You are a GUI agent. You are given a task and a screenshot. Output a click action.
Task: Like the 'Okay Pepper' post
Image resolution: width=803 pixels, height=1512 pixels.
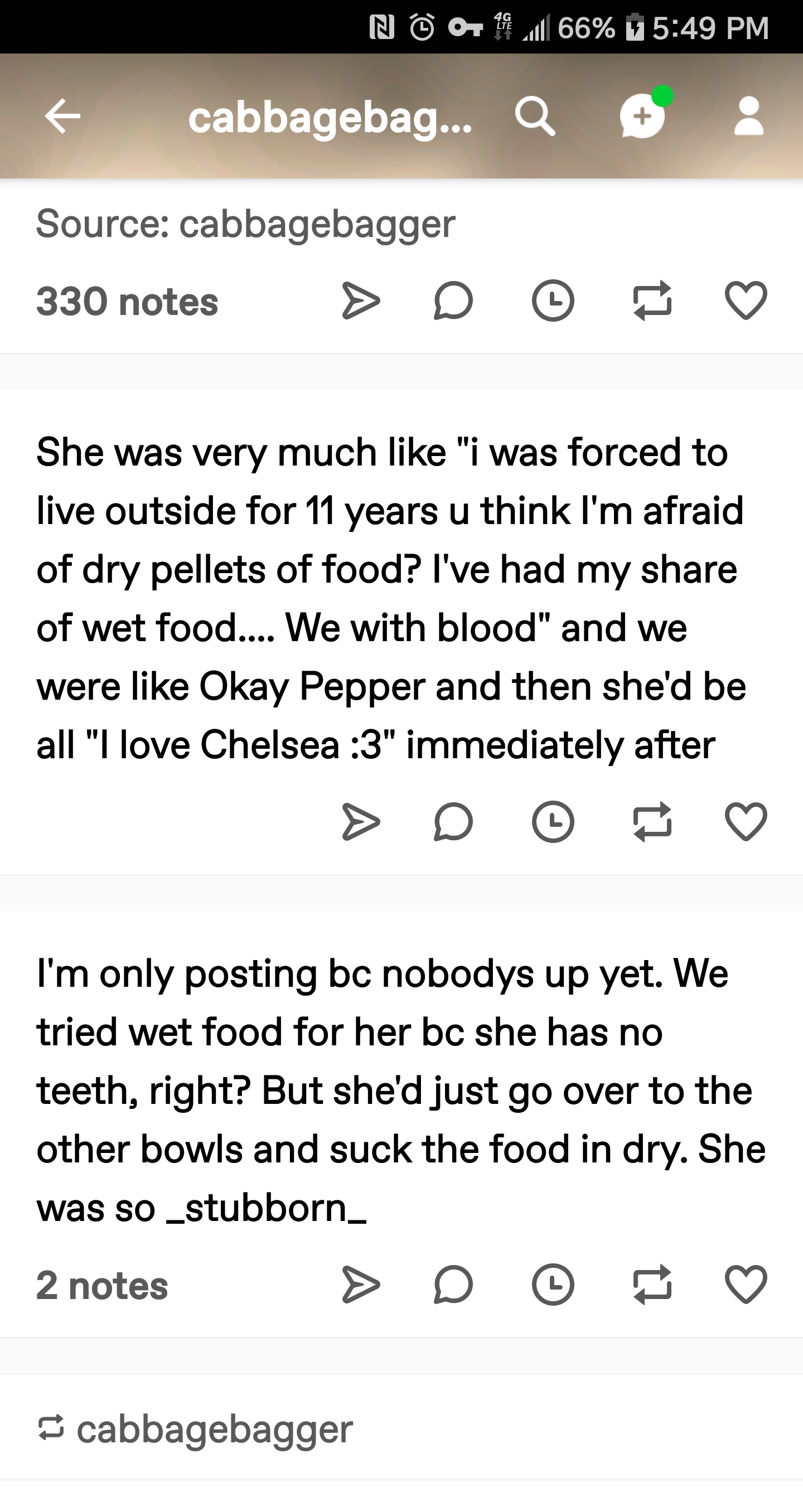pos(746,822)
